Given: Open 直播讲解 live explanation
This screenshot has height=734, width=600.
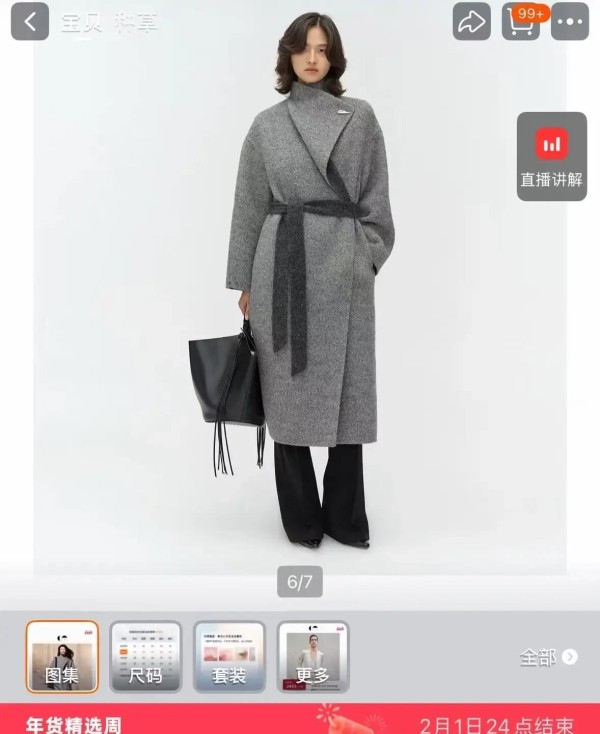Looking at the screenshot, I should click(x=551, y=156).
